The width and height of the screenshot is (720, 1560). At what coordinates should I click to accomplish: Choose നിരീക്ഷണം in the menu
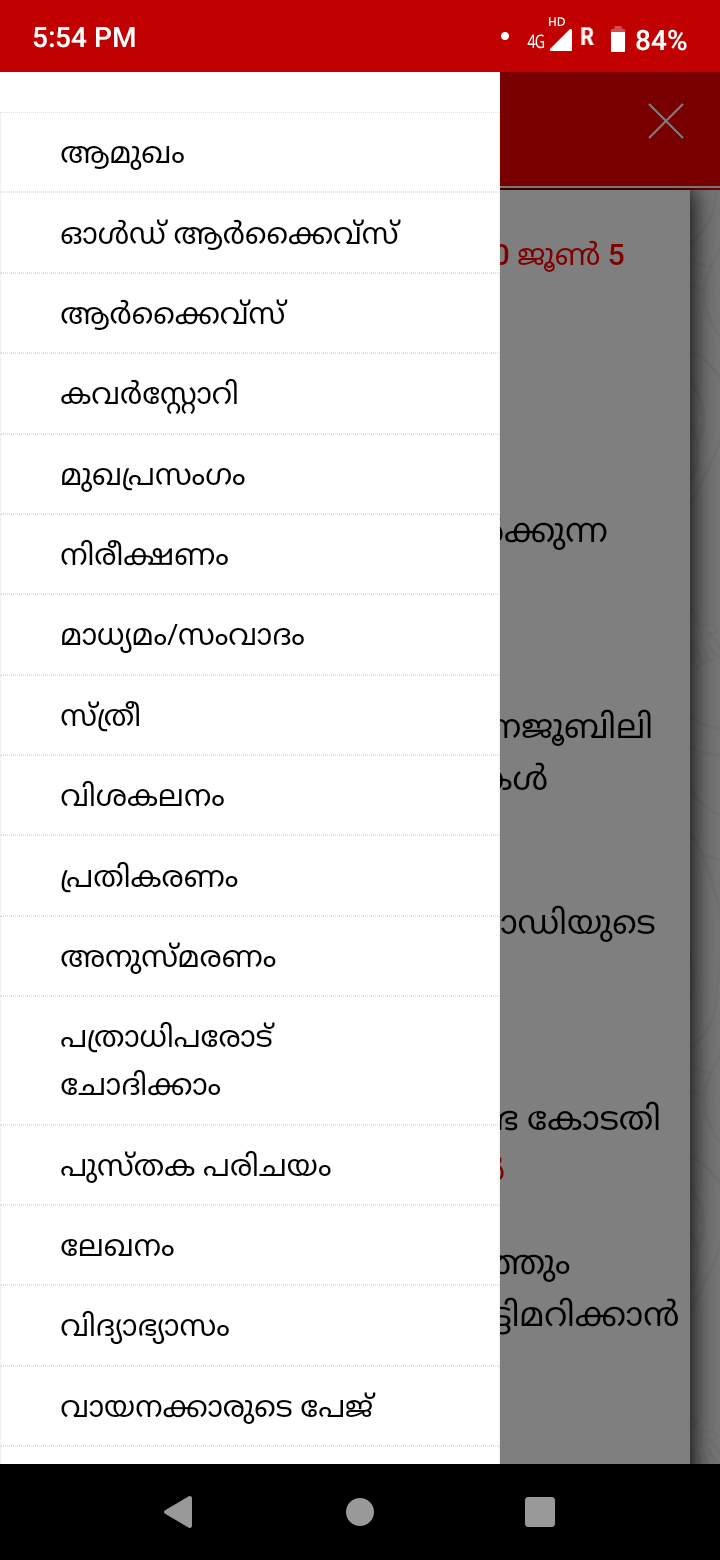250,554
